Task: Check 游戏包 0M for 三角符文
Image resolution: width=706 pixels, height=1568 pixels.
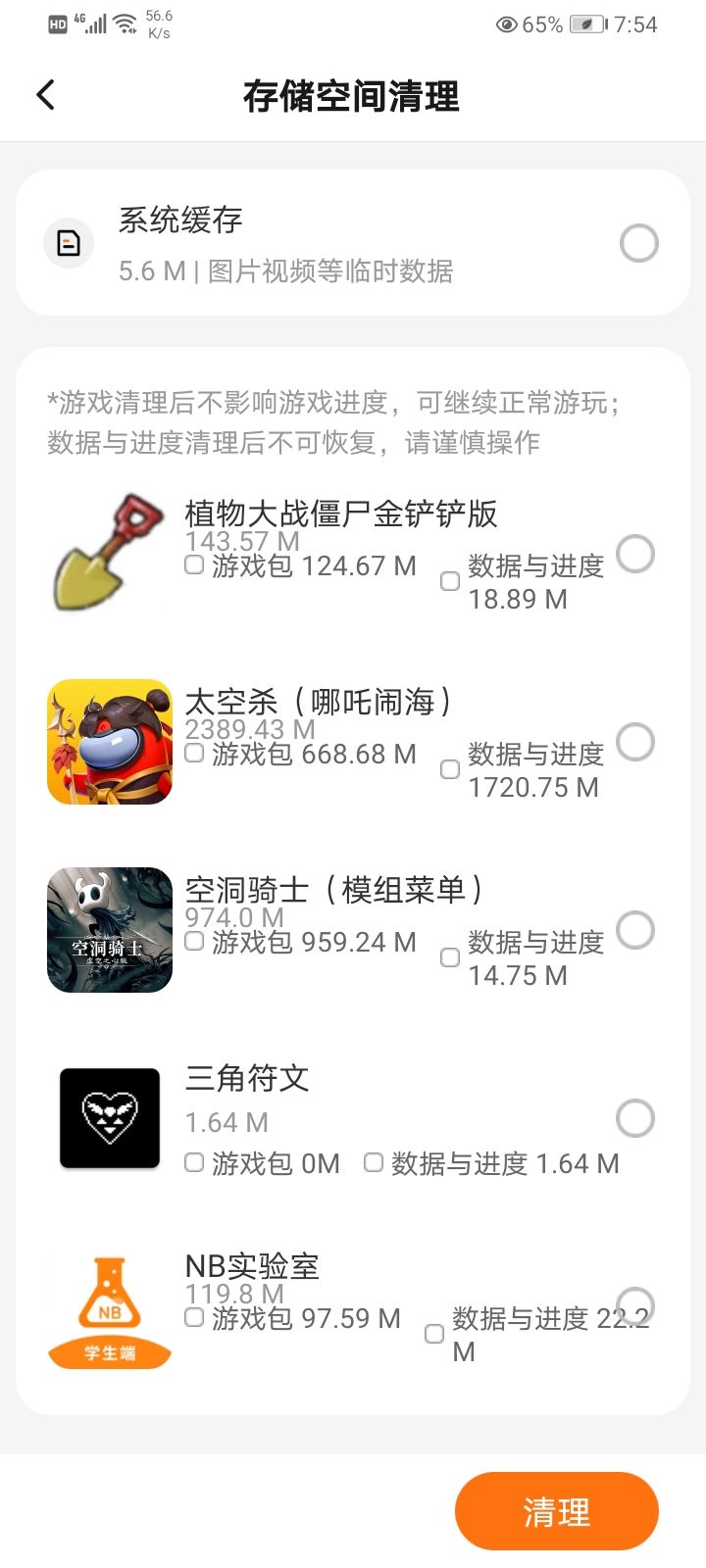Action: (194, 1162)
